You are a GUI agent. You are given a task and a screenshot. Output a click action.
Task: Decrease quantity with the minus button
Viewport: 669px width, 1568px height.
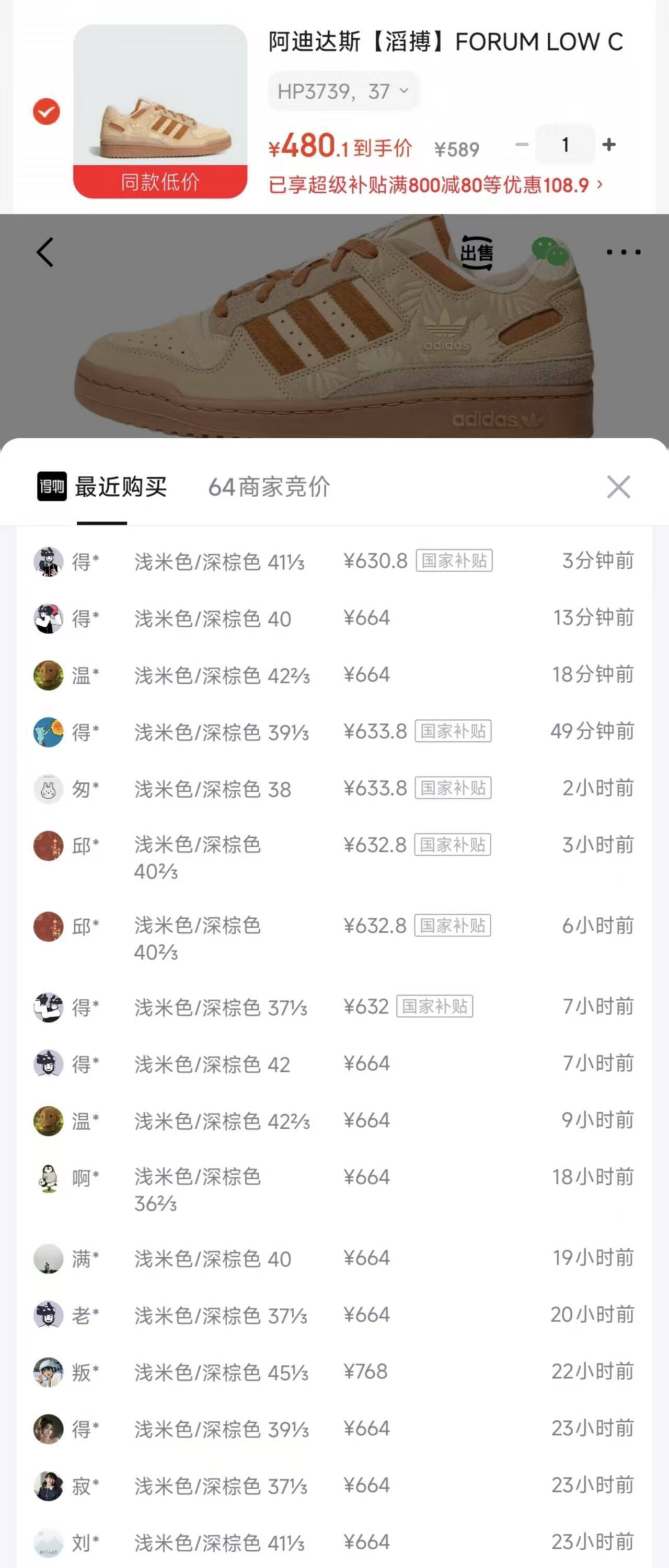tap(522, 145)
